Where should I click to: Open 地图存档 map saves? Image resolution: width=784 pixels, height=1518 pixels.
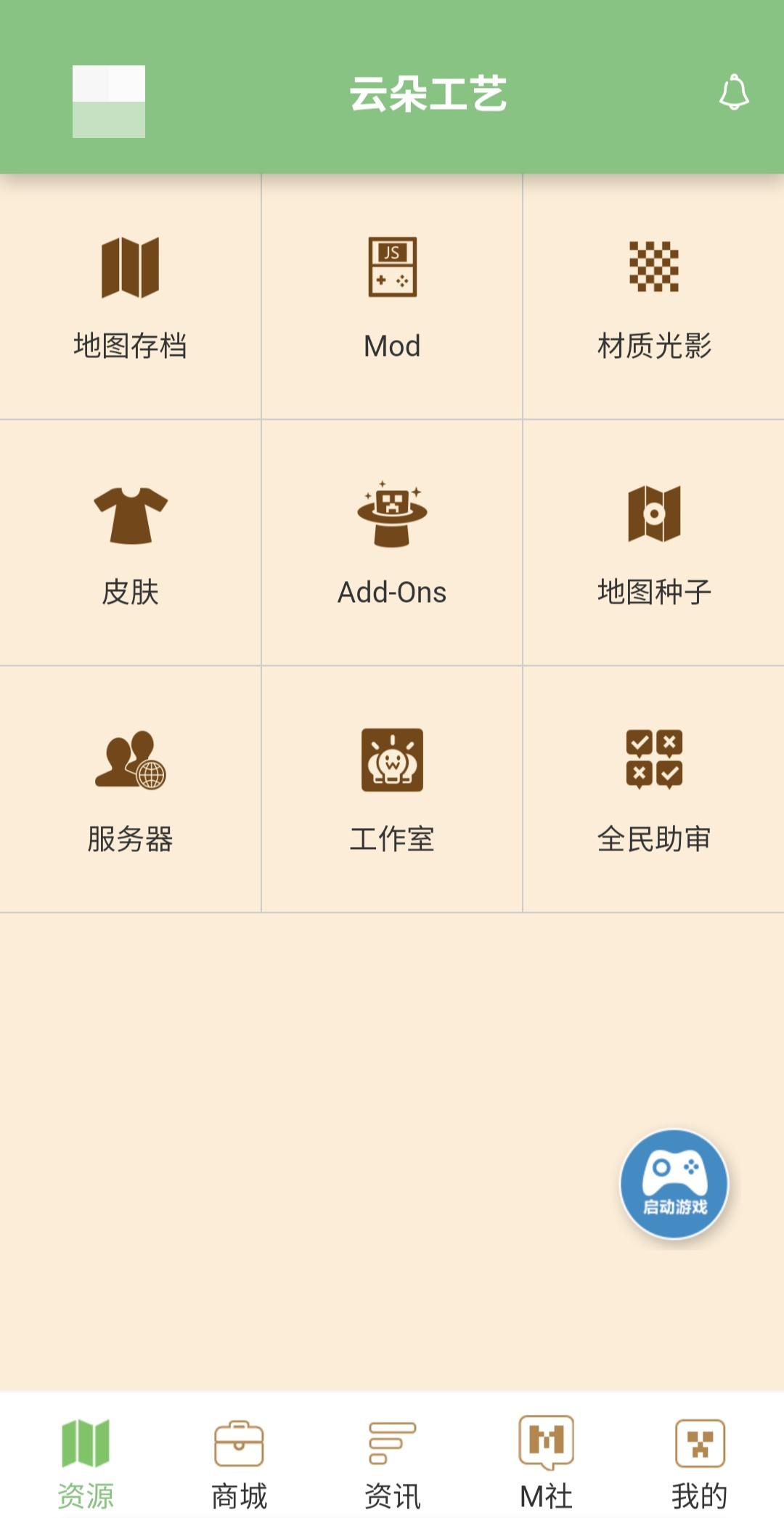[131, 298]
